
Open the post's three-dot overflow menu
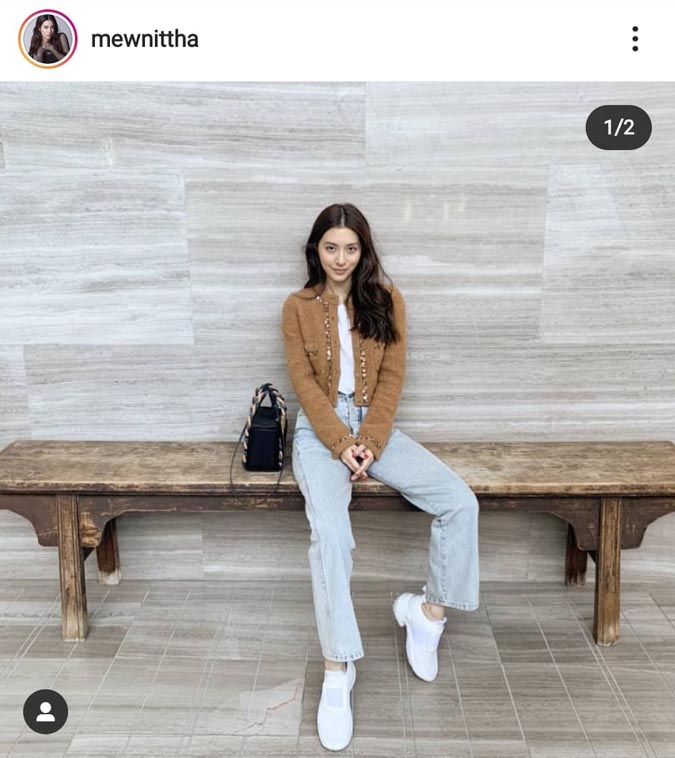tap(634, 39)
